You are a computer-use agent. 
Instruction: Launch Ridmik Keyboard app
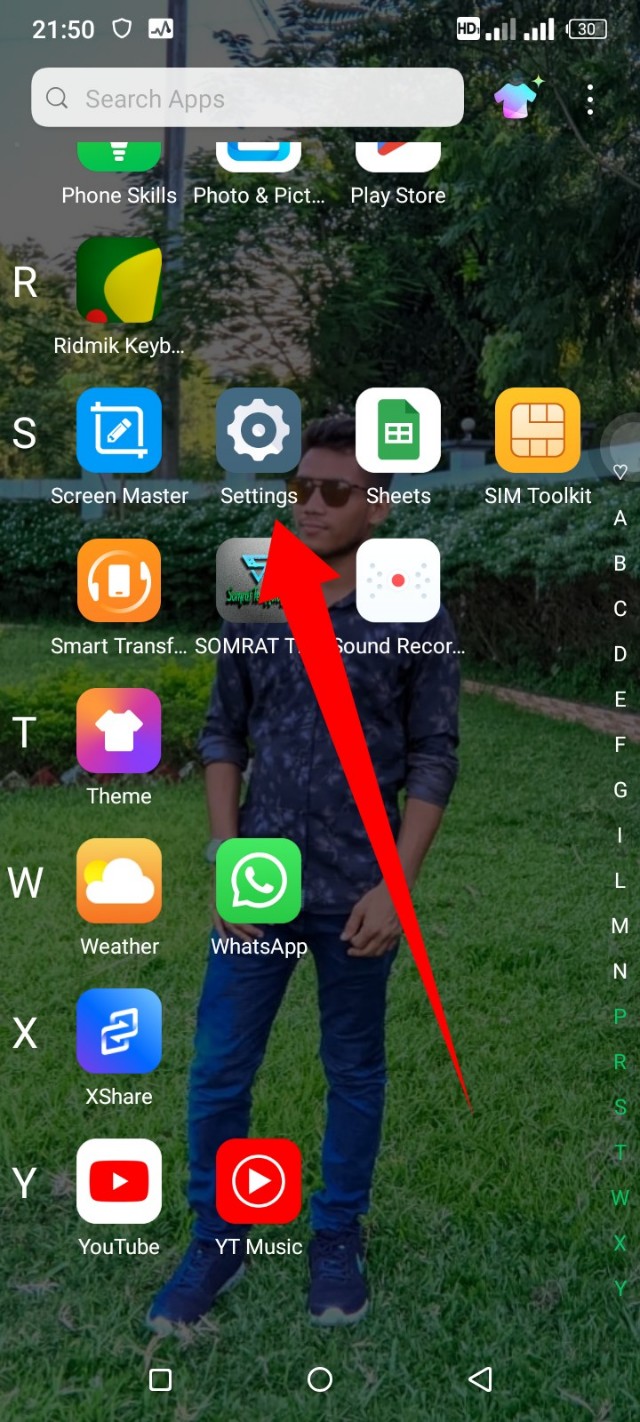[x=119, y=281]
